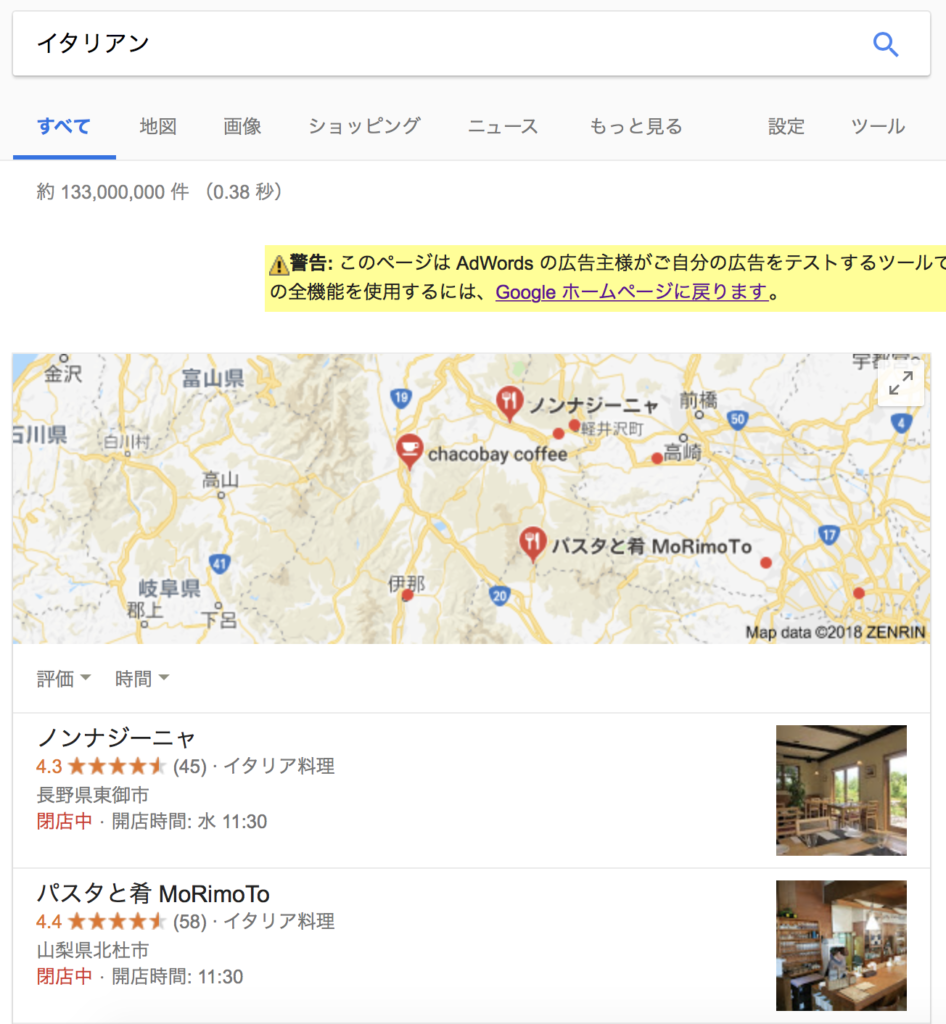
Task: Open the 評価 rating filter dropdown
Action: (64, 679)
